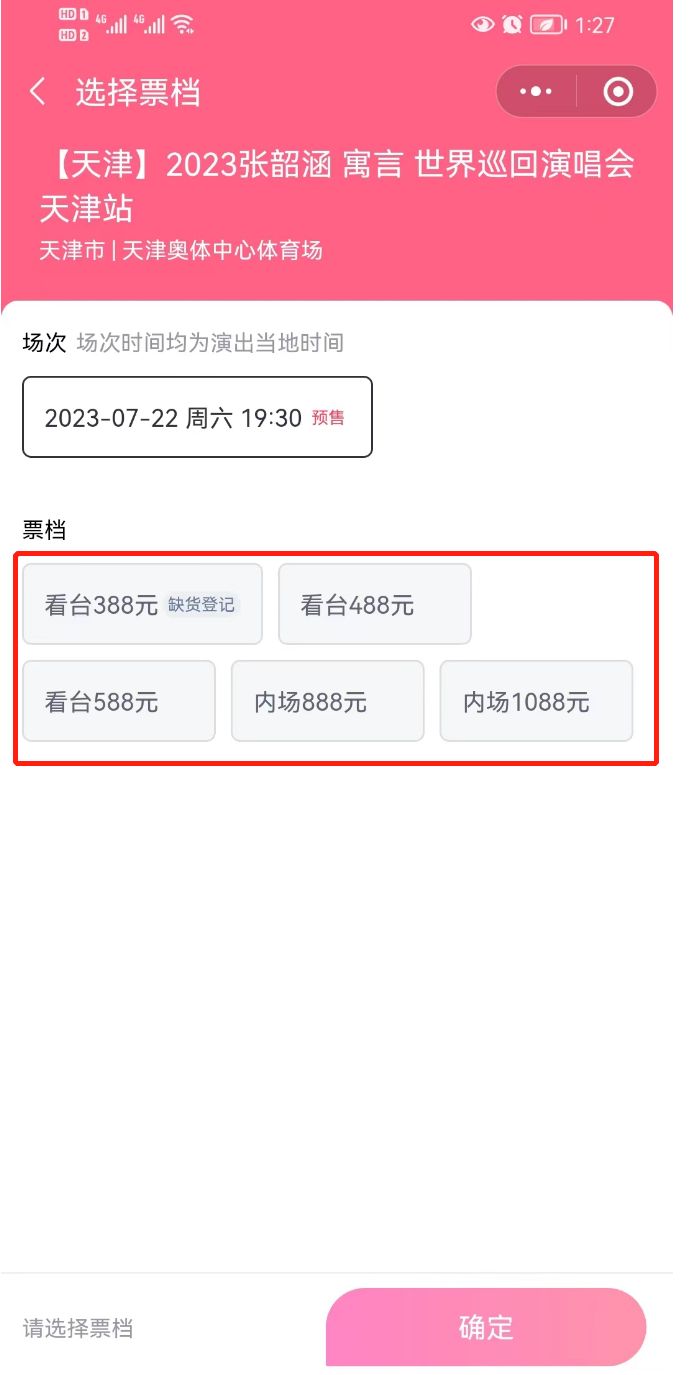
Task: Close the mini program with the circle button
Action: click(618, 92)
